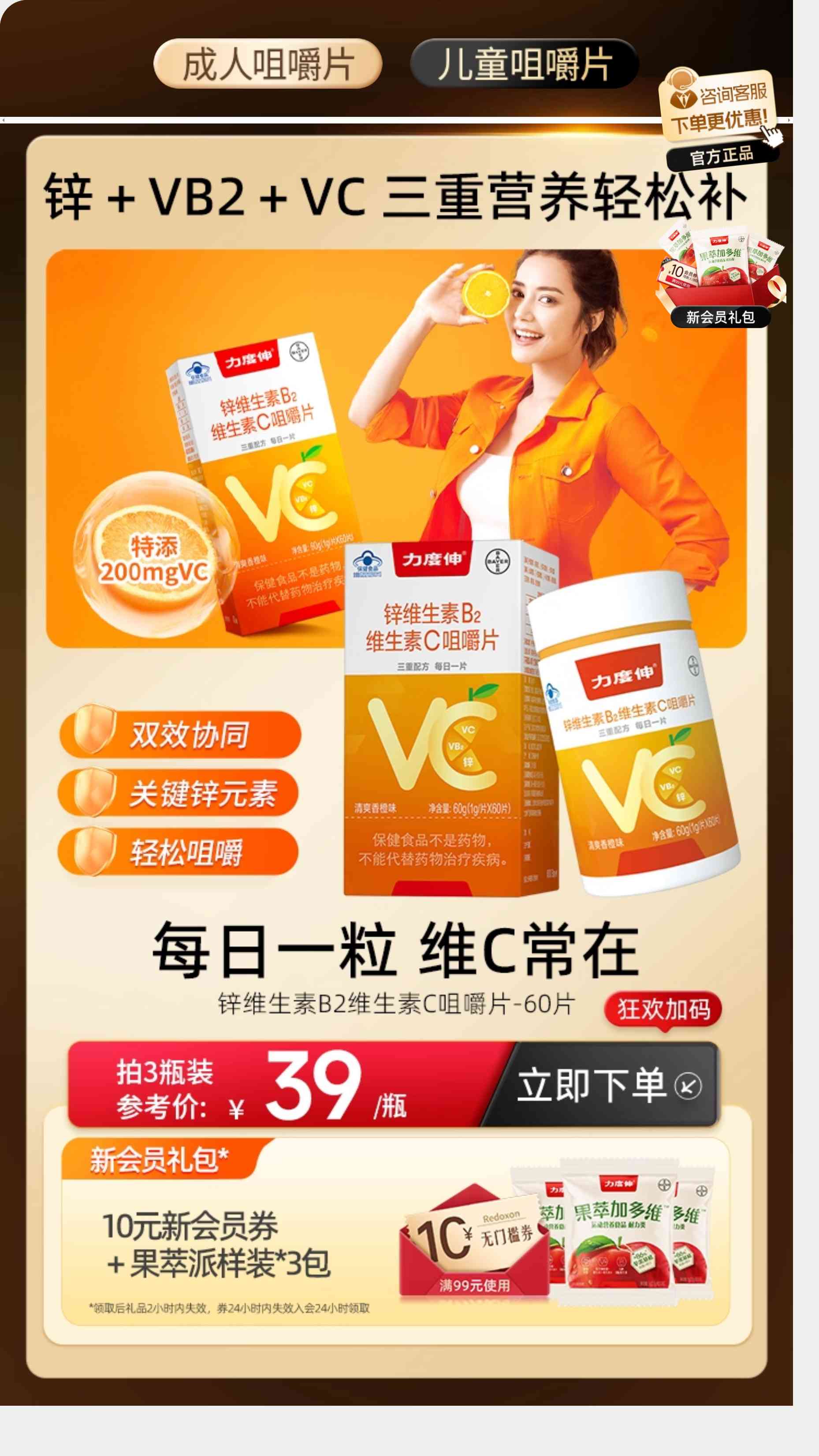Switch to the 儿童咀嚼片 tab
Viewport: 819px width, 1456px height.
click(524, 64)
